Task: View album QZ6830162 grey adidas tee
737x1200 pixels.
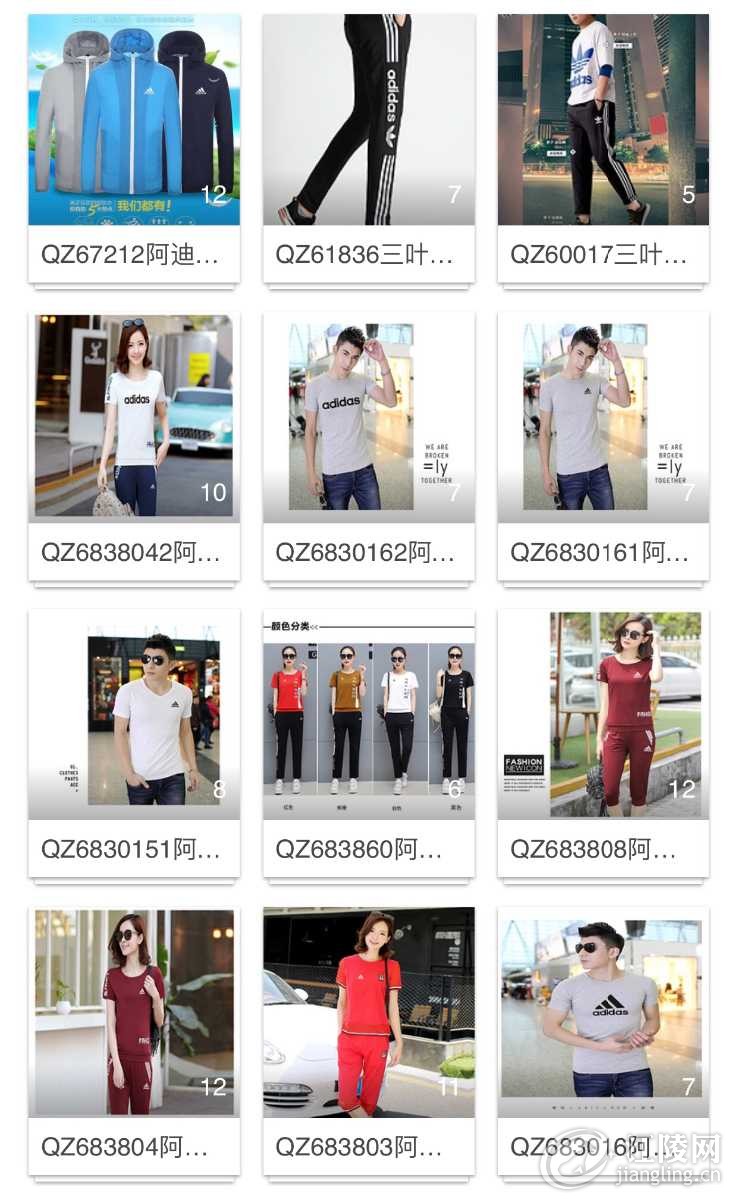Action: point(368,416)
